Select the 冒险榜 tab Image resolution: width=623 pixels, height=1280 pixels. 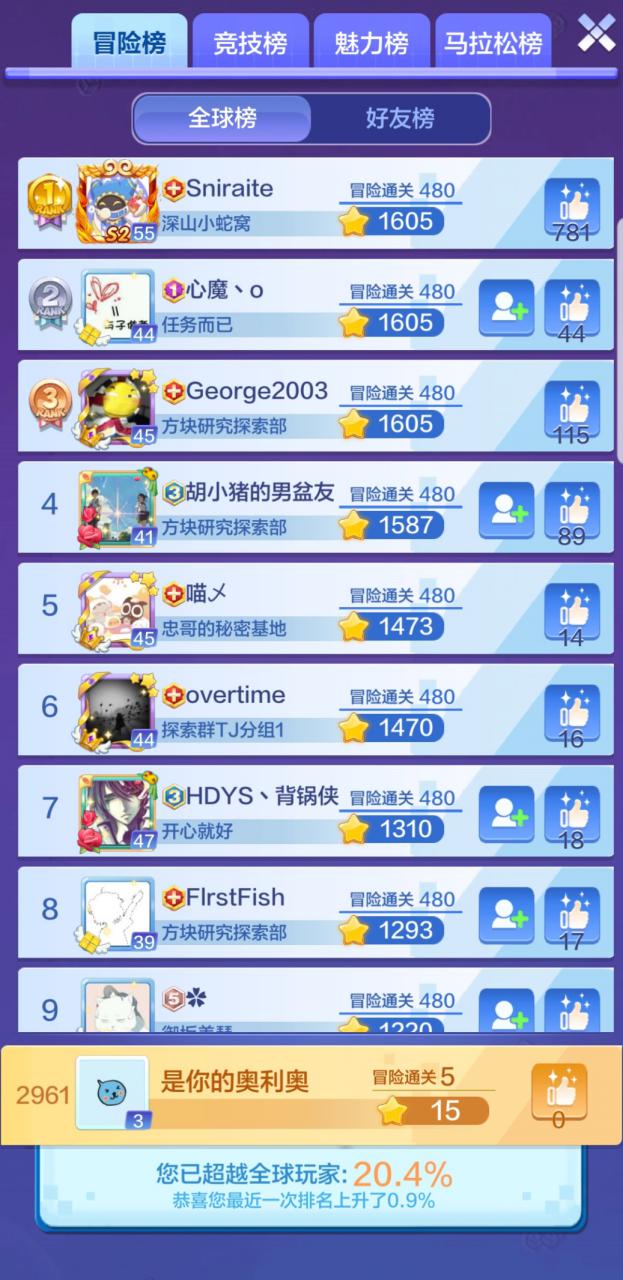pyautogui.click(x=129, y=43)
